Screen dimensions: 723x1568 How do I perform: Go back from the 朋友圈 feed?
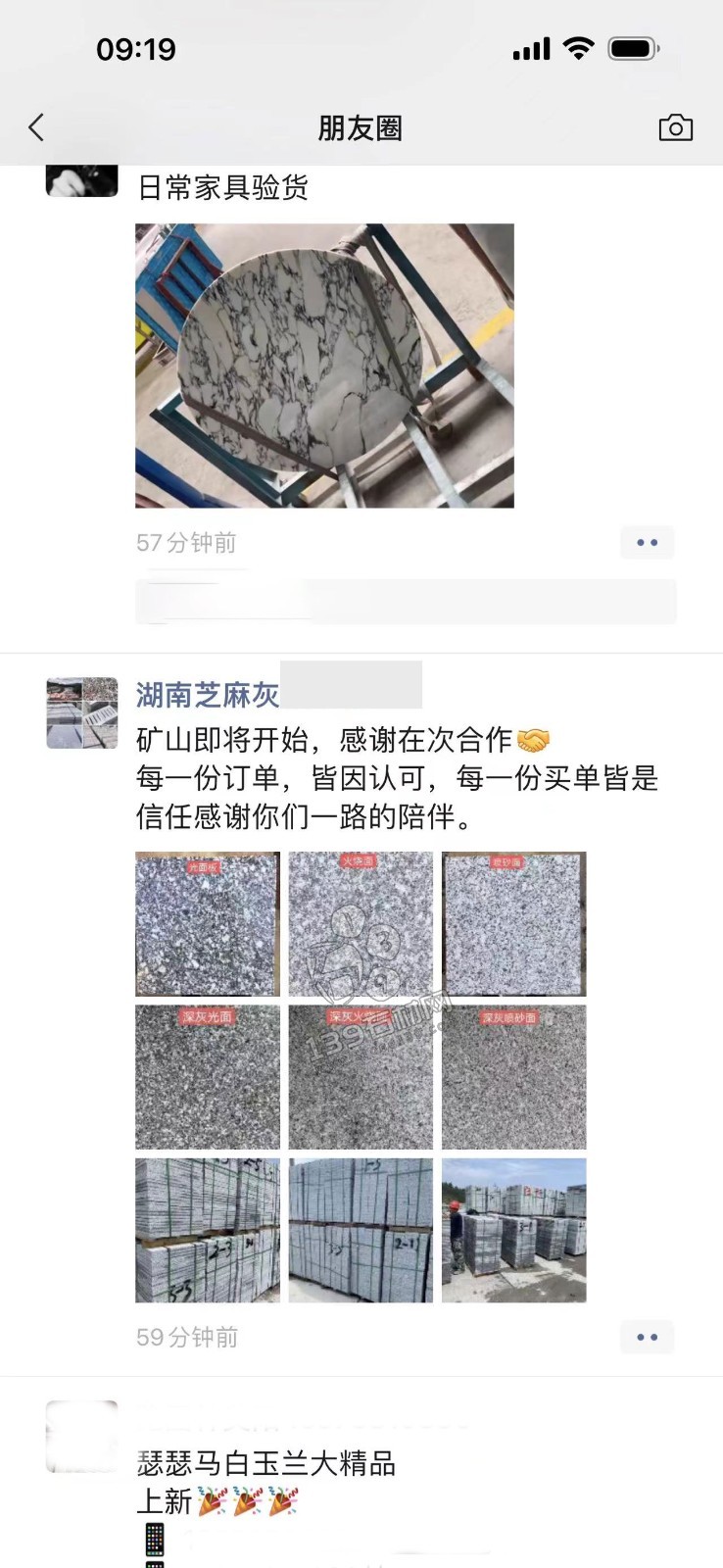36,127
